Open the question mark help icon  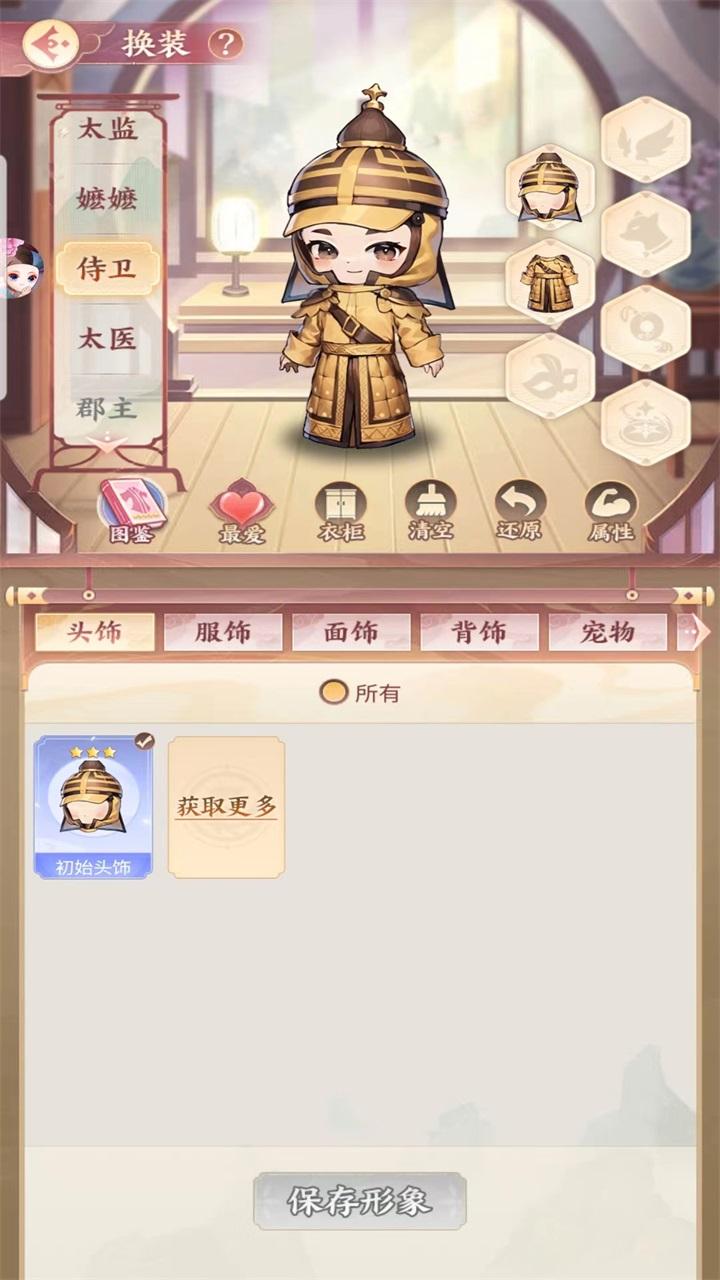[226, 44]
